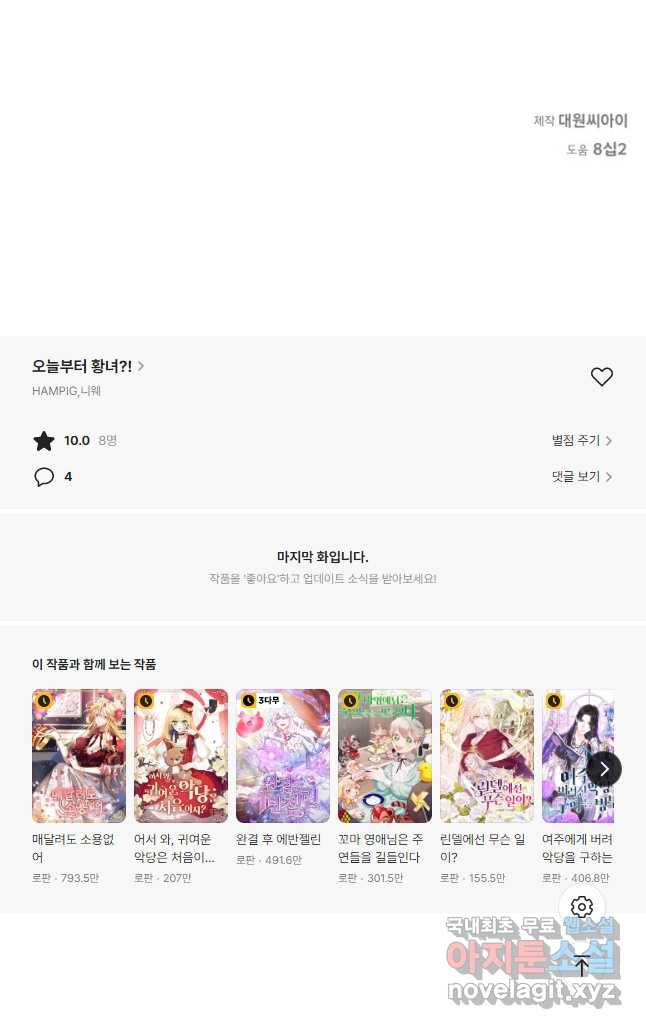Show next recommended titles with the arrow
646x1029 pixels.
[604, 769]
